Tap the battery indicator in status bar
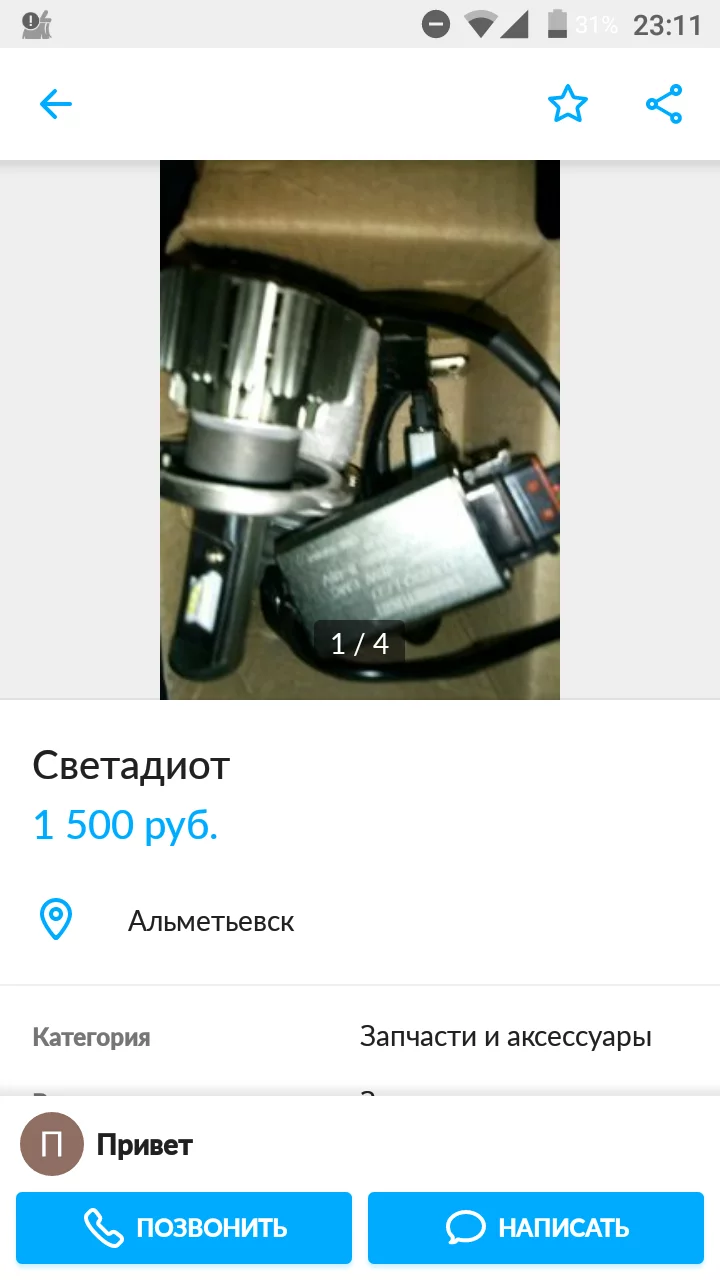 click(x=557, y=24)
